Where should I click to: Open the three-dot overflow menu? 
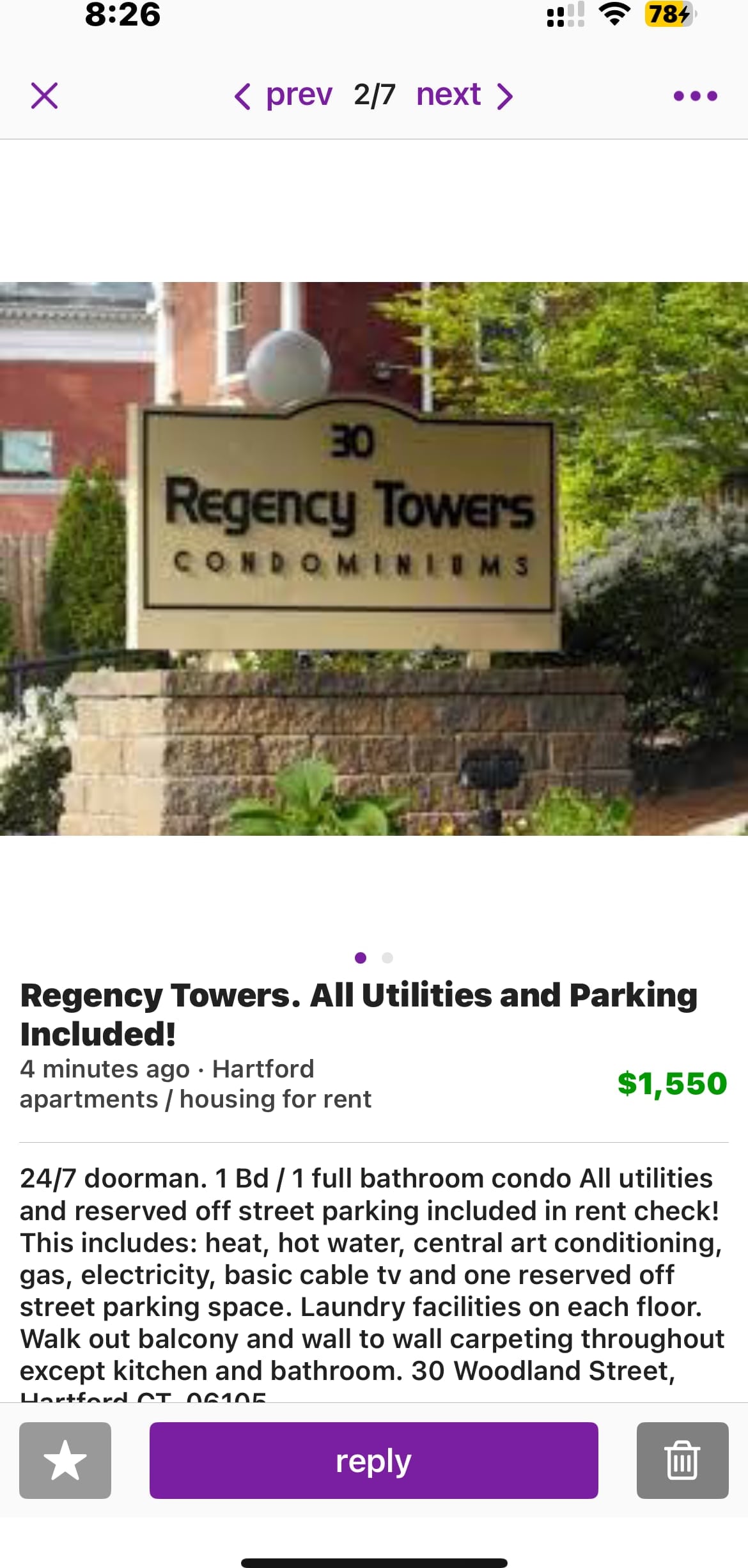[x=695, y=96]
